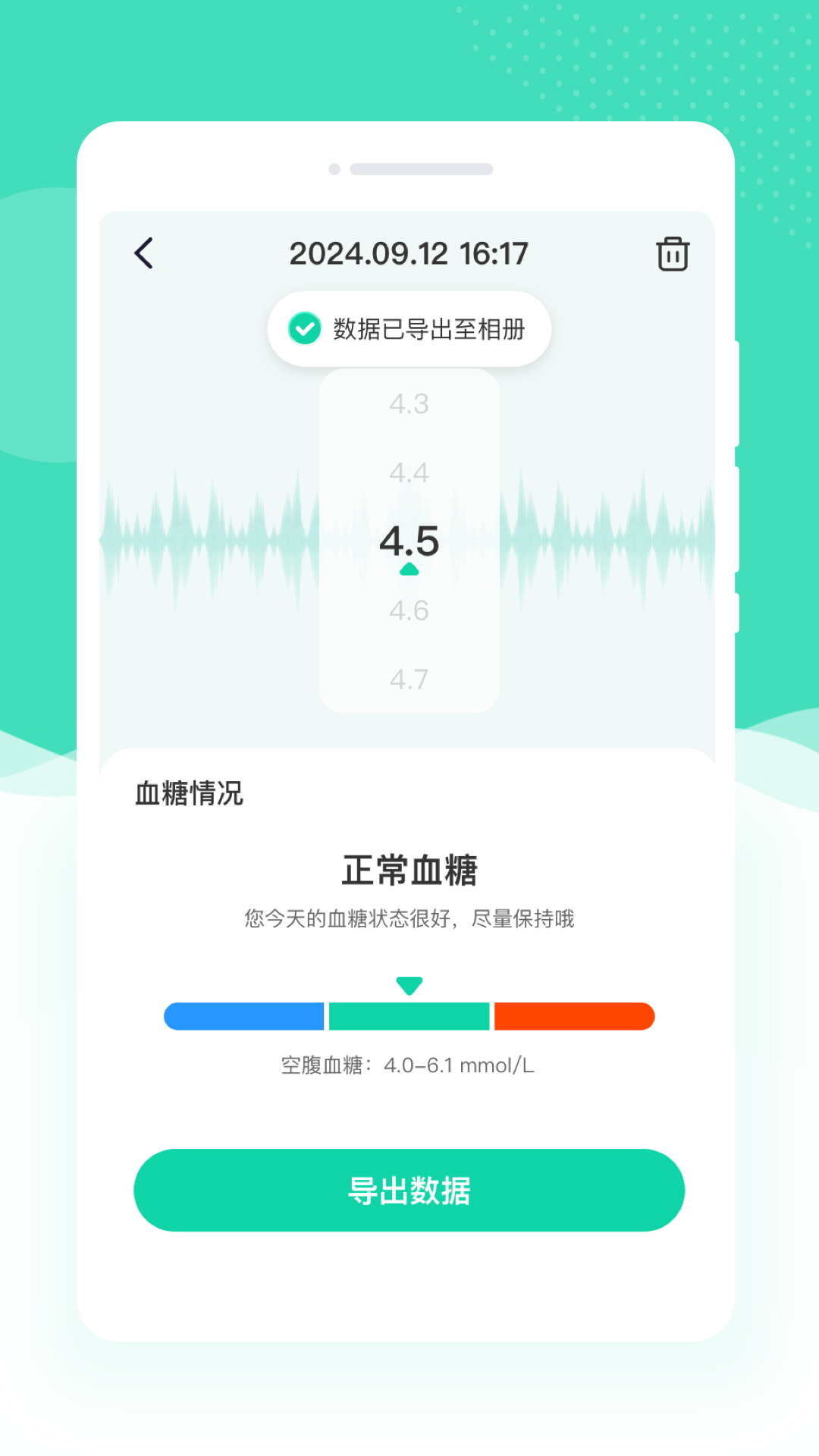
Task: Open the value 4.4 above the current reading
Action: click(409, 472)
